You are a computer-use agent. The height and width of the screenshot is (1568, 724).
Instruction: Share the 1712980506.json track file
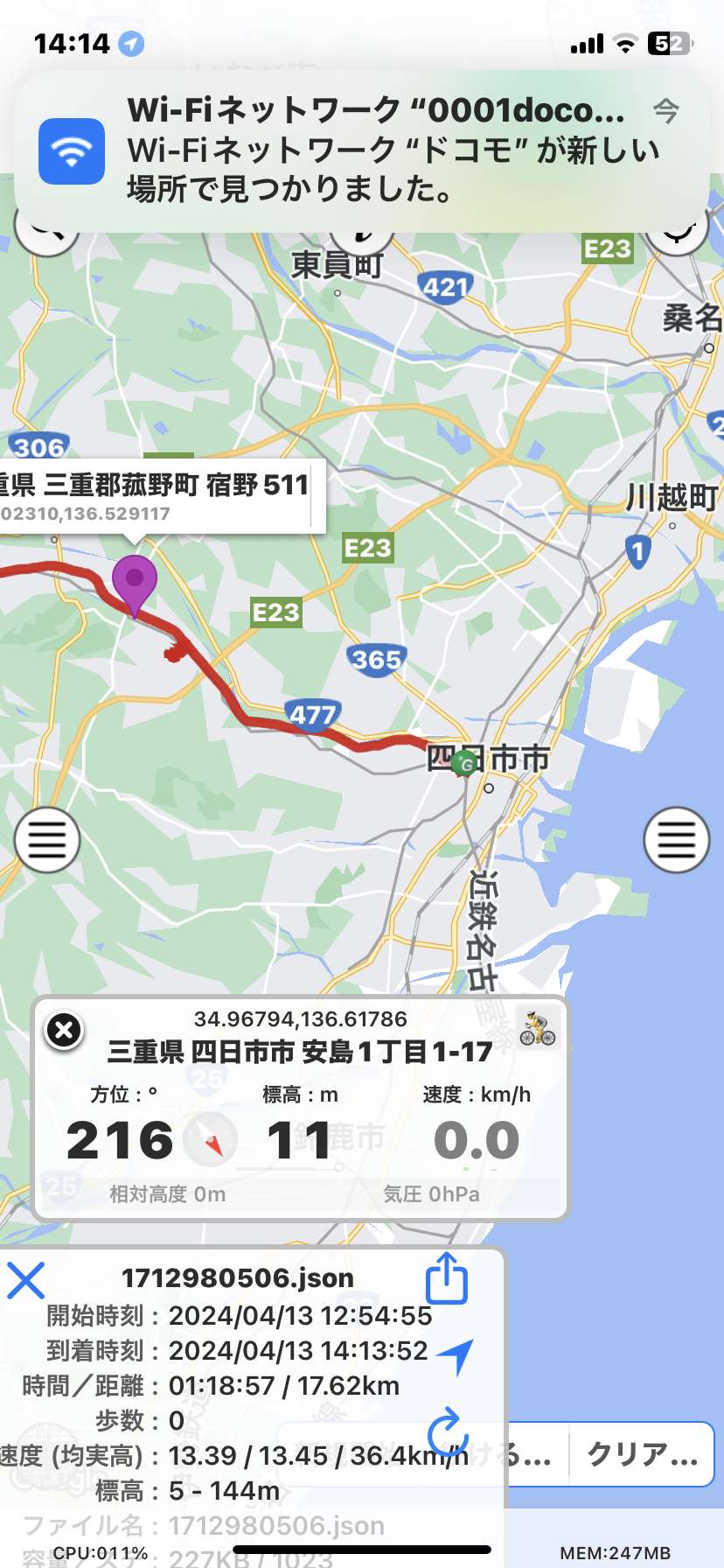tap(447, 1278)
